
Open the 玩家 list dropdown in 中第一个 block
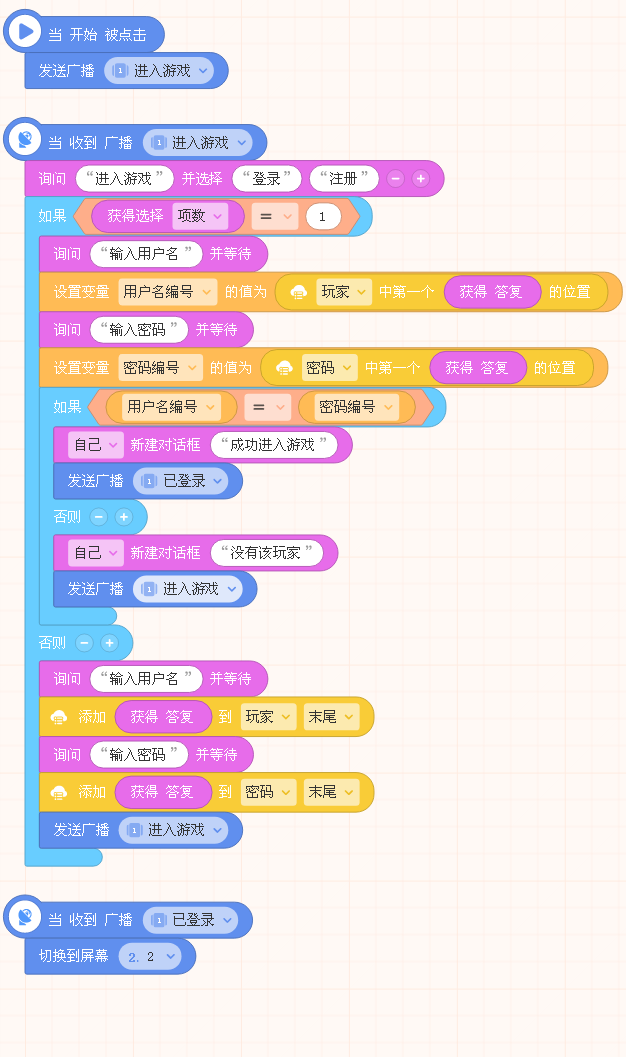pos(344,292)
